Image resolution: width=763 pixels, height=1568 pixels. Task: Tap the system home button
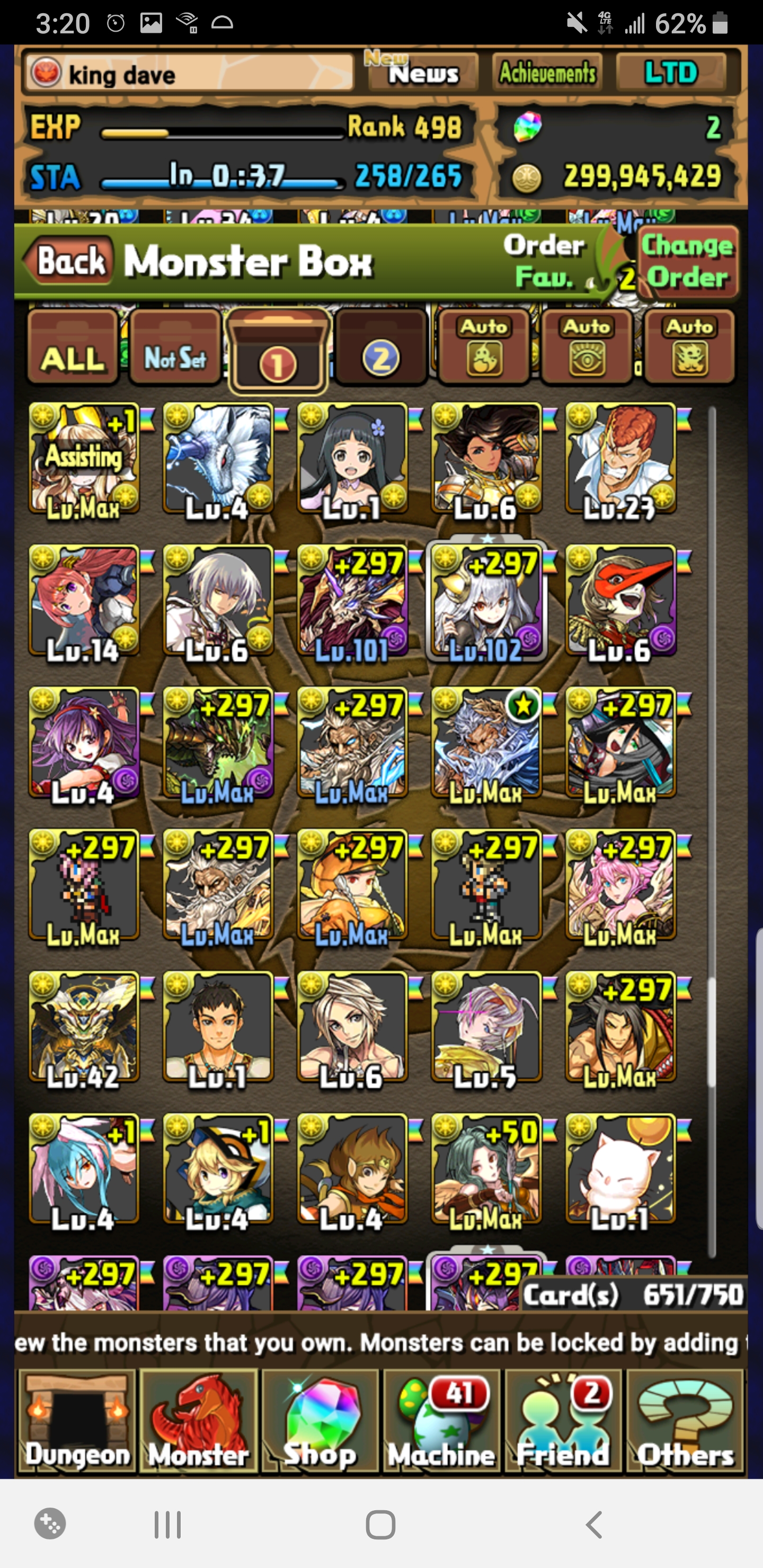coord(380,1525)
